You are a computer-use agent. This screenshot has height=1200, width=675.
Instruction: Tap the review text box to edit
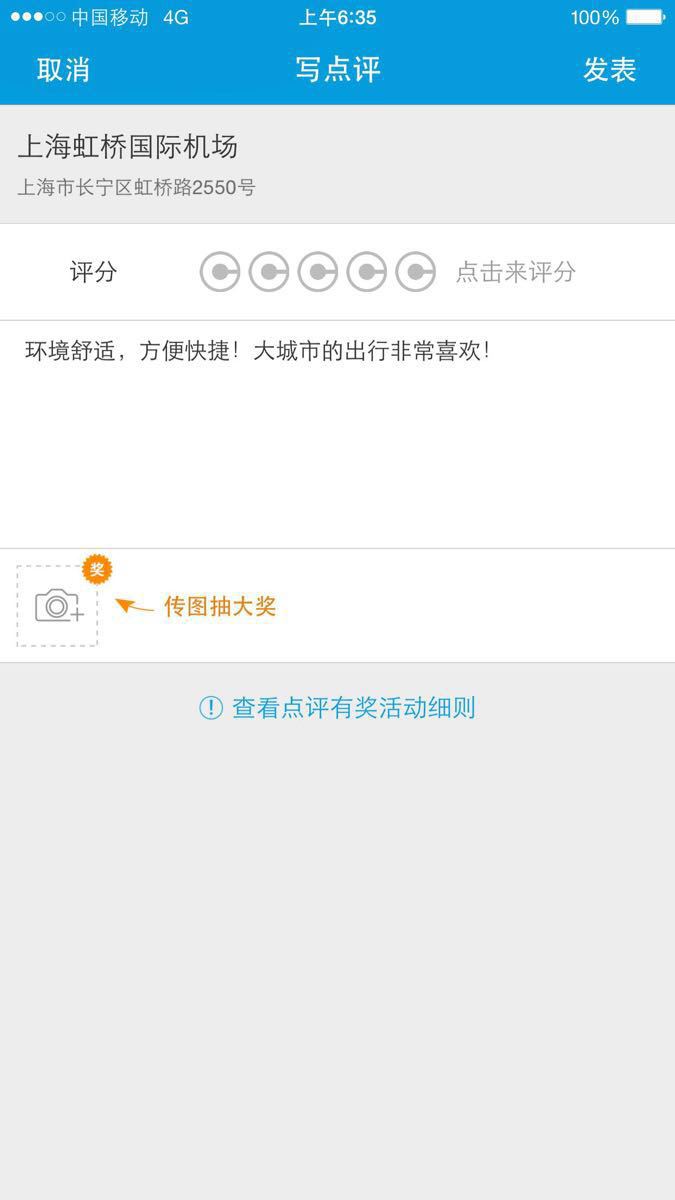(x=337, y=434)
